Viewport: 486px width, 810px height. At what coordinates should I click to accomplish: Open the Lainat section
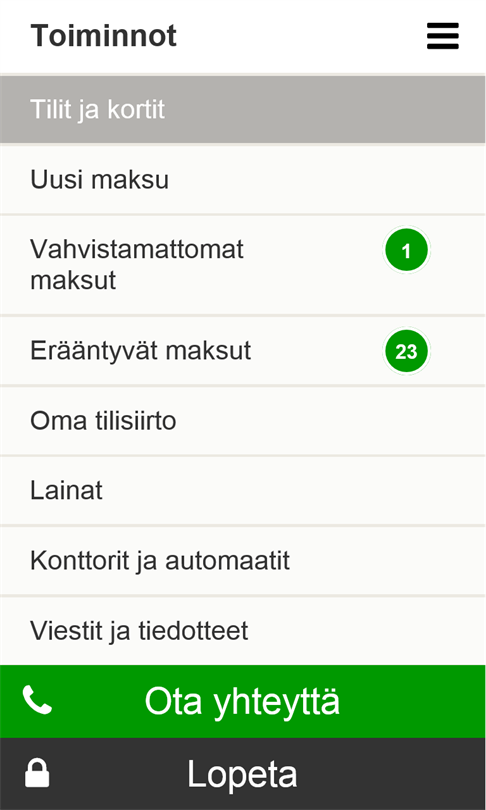click(x=243, y=491)
